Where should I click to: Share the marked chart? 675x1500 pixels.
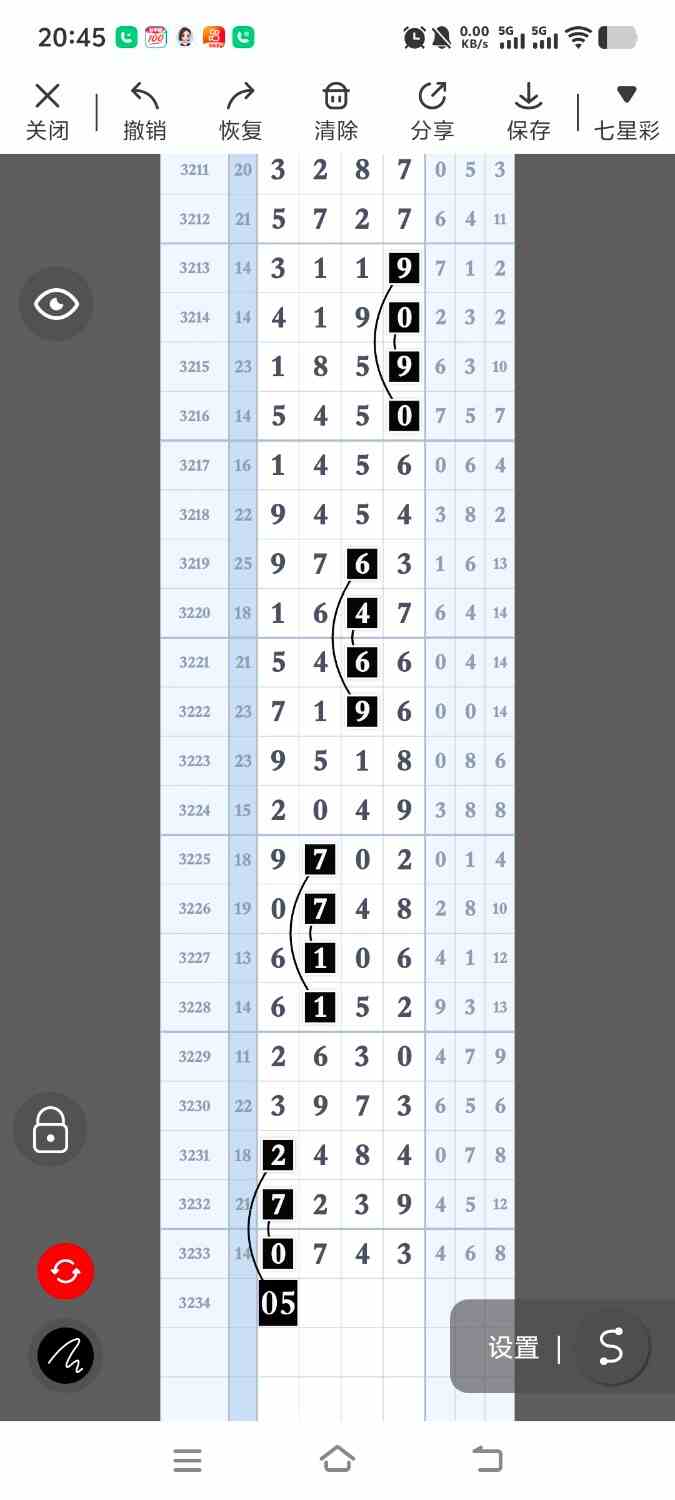click(432, 110)
